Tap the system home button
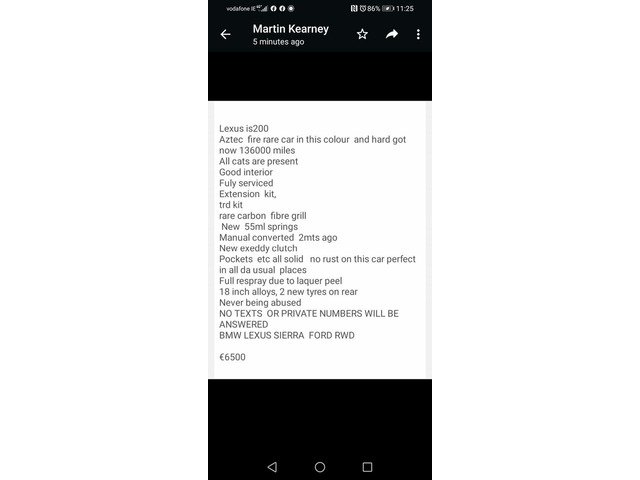The image size is (640, 480). tap(320, 467)
